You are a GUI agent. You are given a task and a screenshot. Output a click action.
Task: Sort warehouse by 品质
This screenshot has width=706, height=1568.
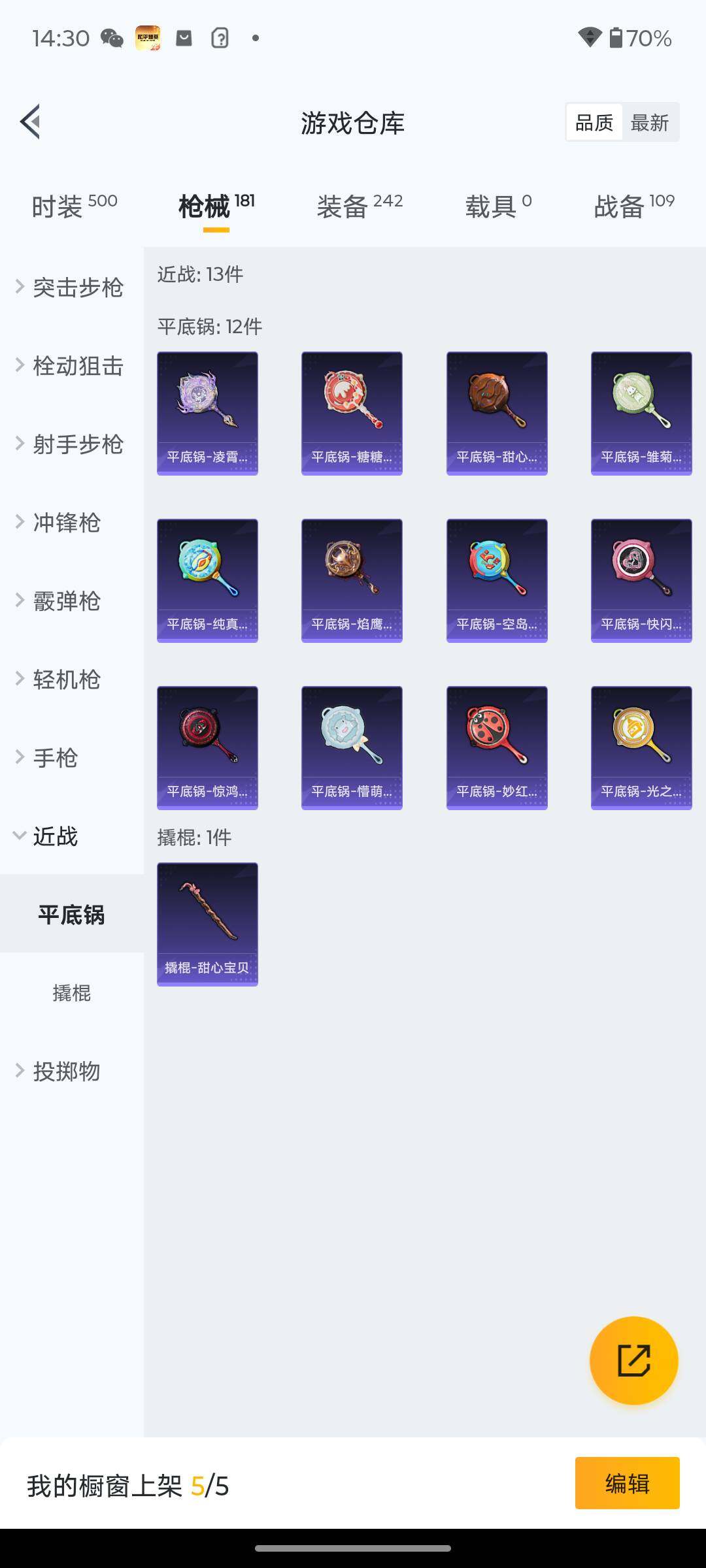(594, 122)
